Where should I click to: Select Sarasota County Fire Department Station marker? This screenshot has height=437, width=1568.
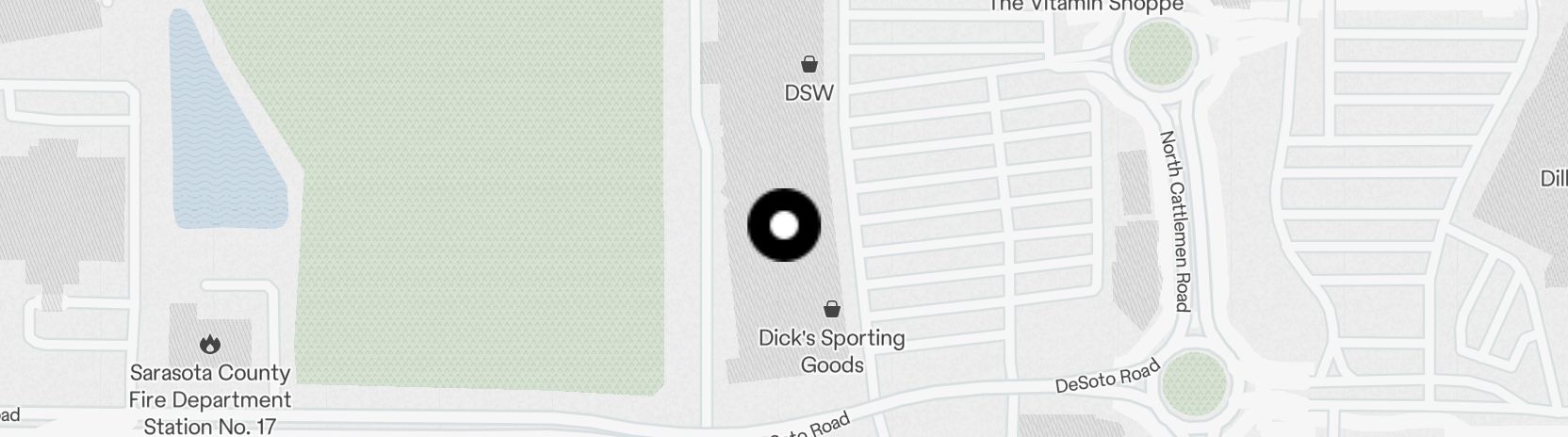tap(210, 345)
